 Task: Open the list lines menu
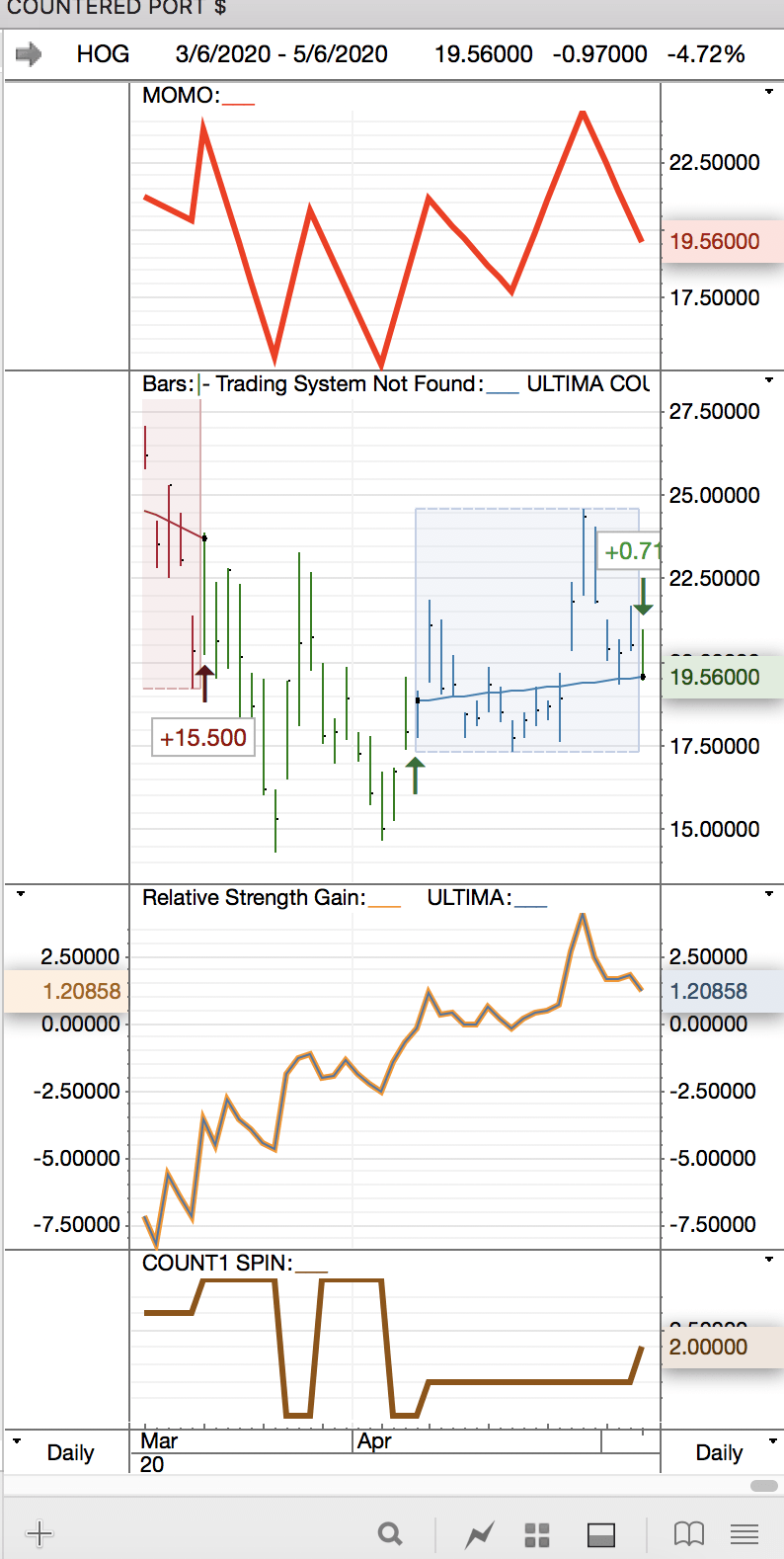(745, 1534)
